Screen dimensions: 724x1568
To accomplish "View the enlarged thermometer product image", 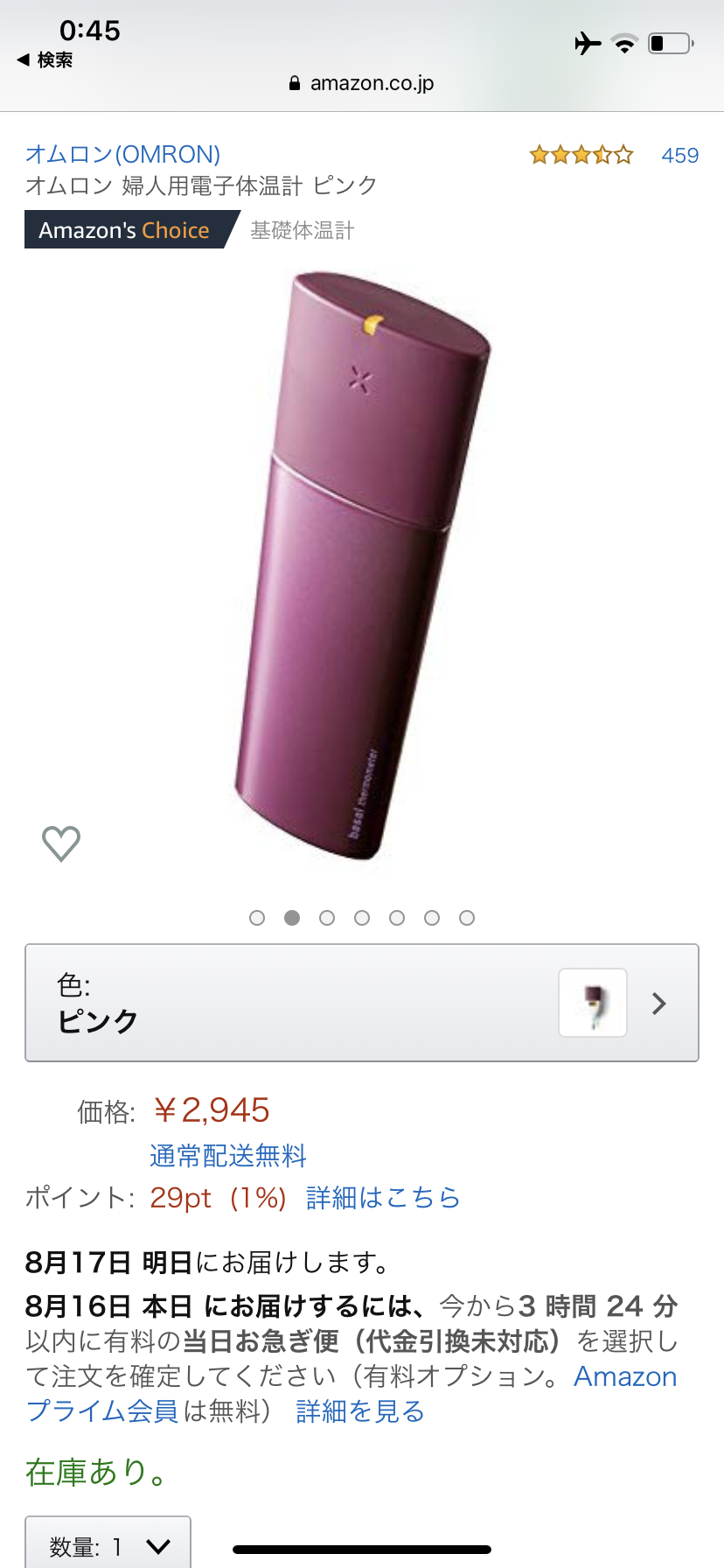I will (x=362, y=564).
